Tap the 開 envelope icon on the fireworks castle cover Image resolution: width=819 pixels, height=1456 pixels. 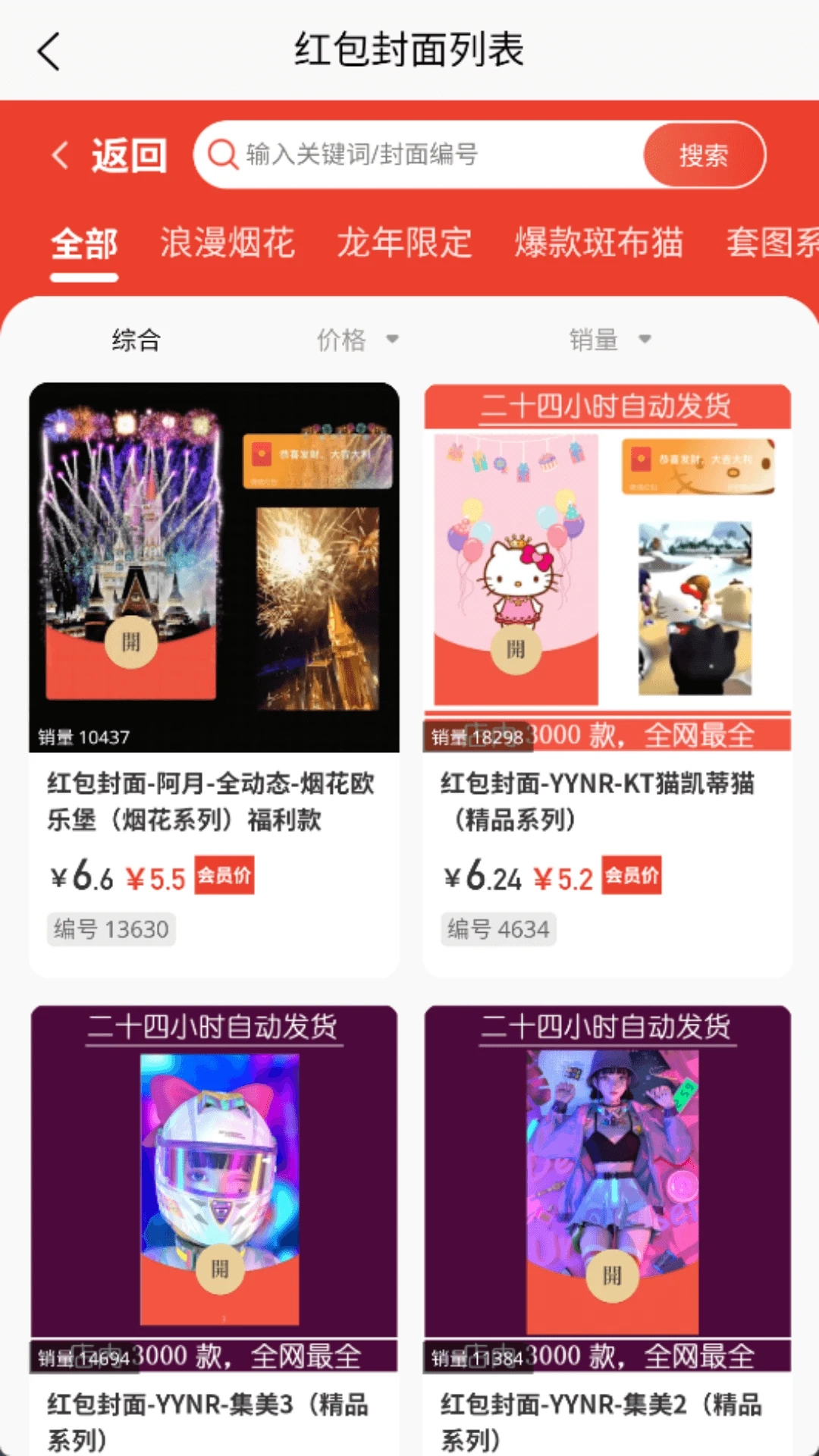tap(132, 642)
